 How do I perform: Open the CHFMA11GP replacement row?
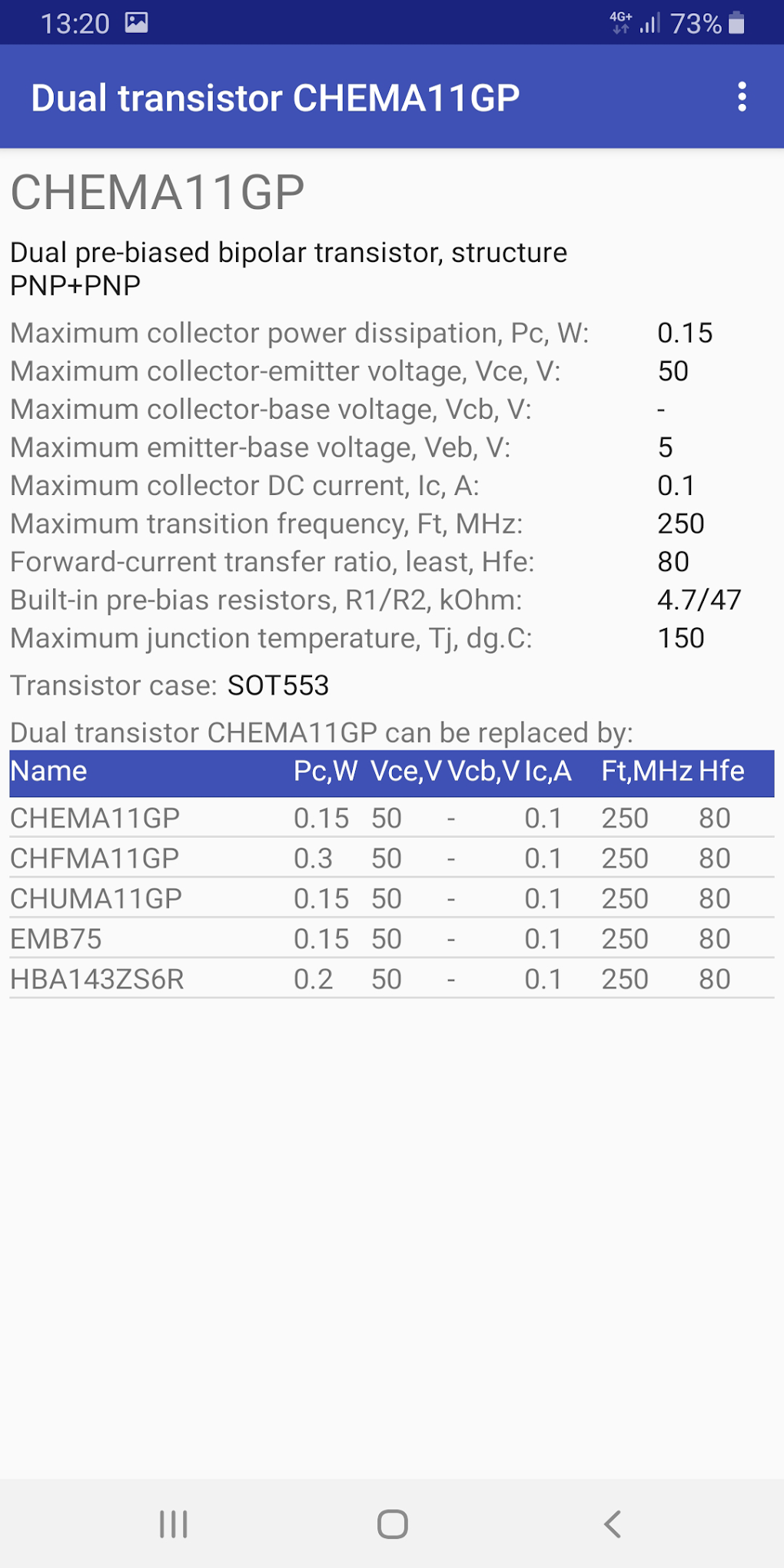coord(392,858)
